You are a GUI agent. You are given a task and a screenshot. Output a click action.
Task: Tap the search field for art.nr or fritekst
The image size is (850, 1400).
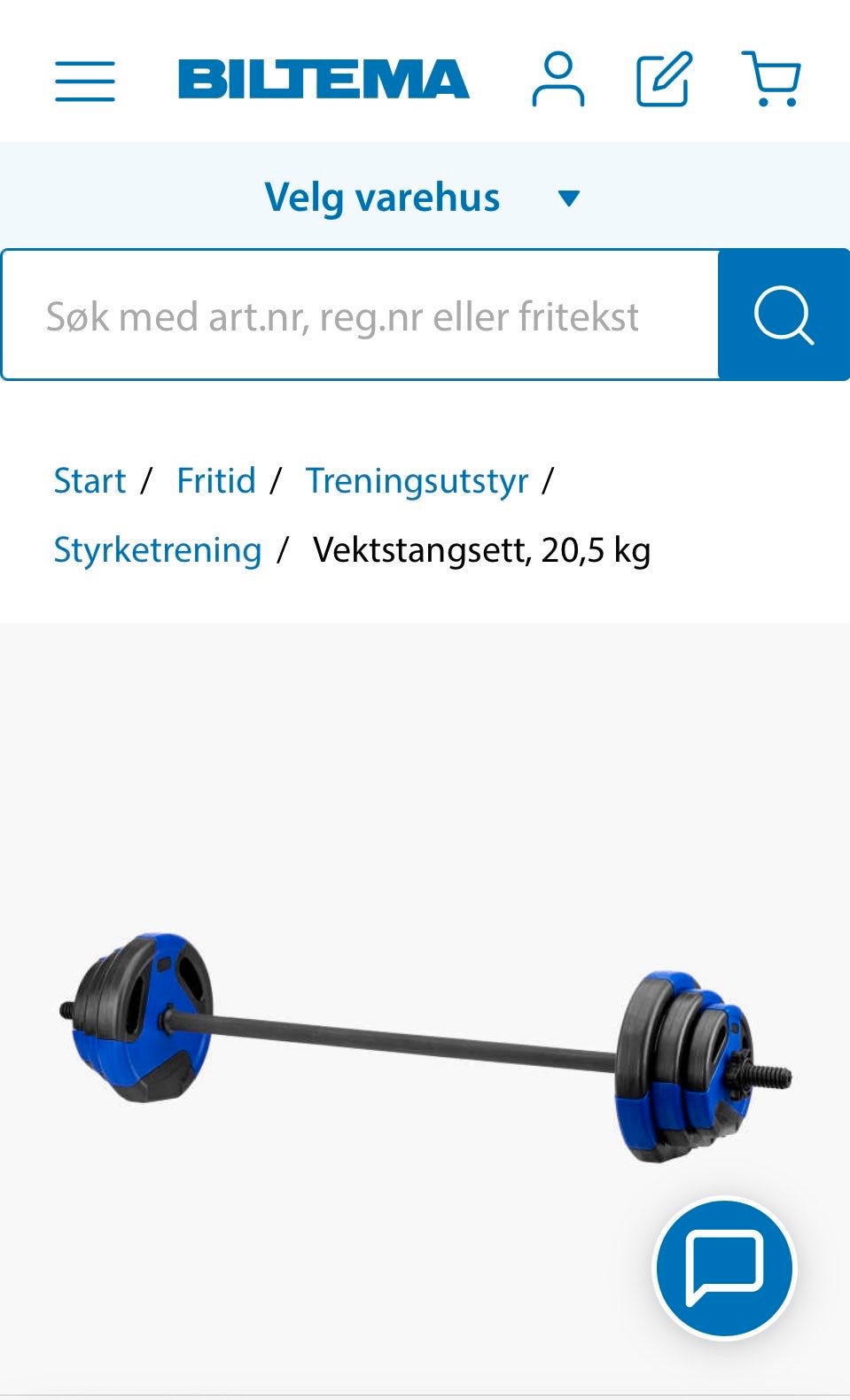point(360,315)
